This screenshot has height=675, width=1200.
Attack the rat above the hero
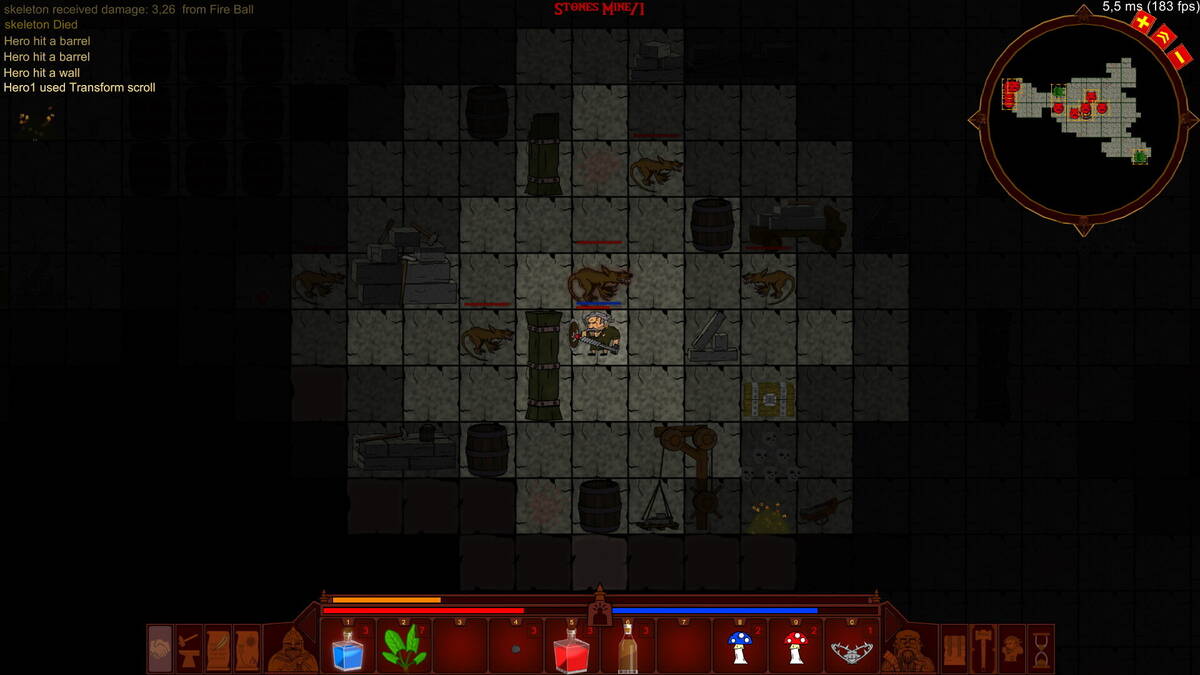[598, 280]
